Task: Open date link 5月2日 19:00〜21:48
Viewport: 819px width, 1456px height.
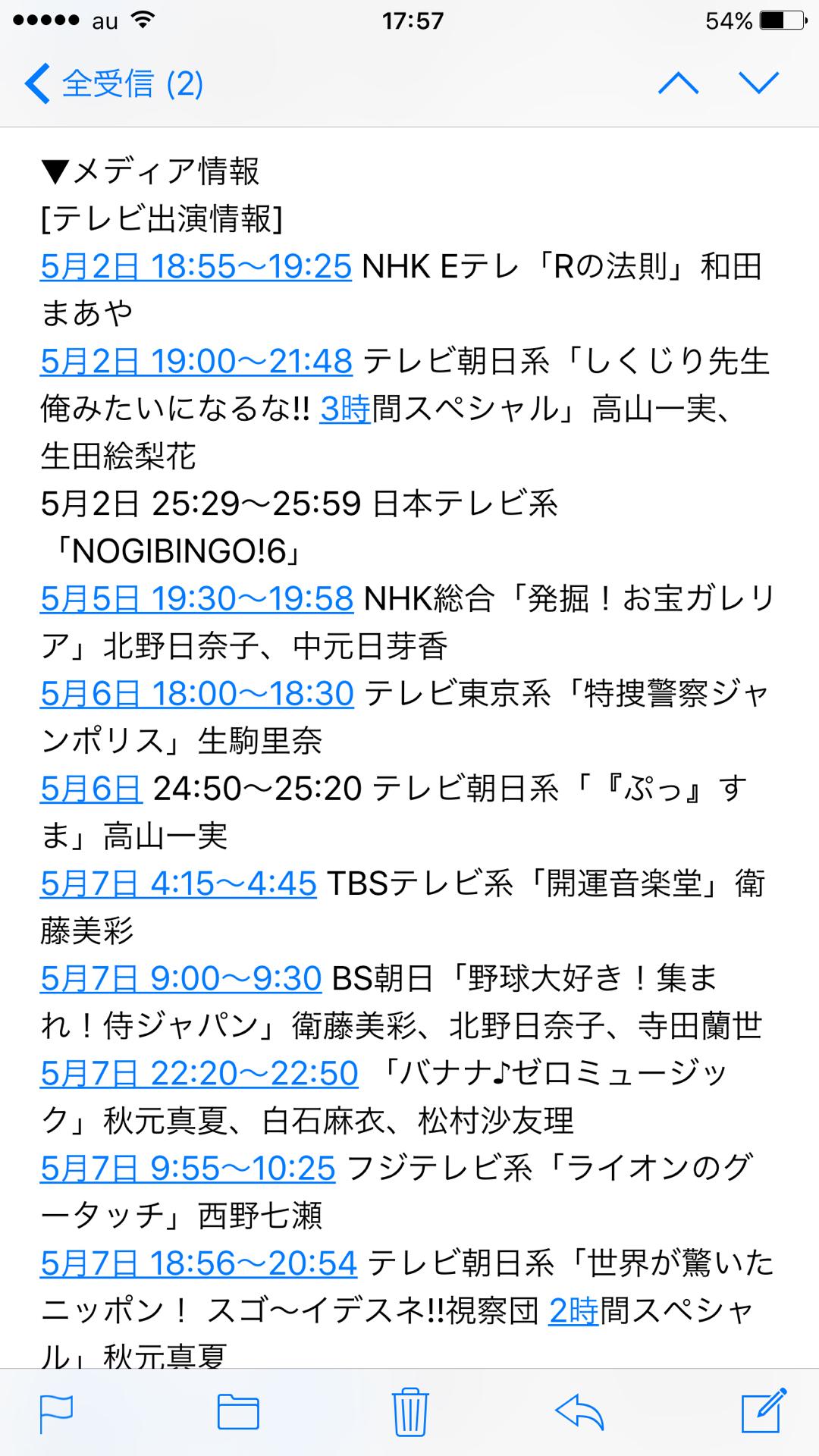Action: (196, 362)
